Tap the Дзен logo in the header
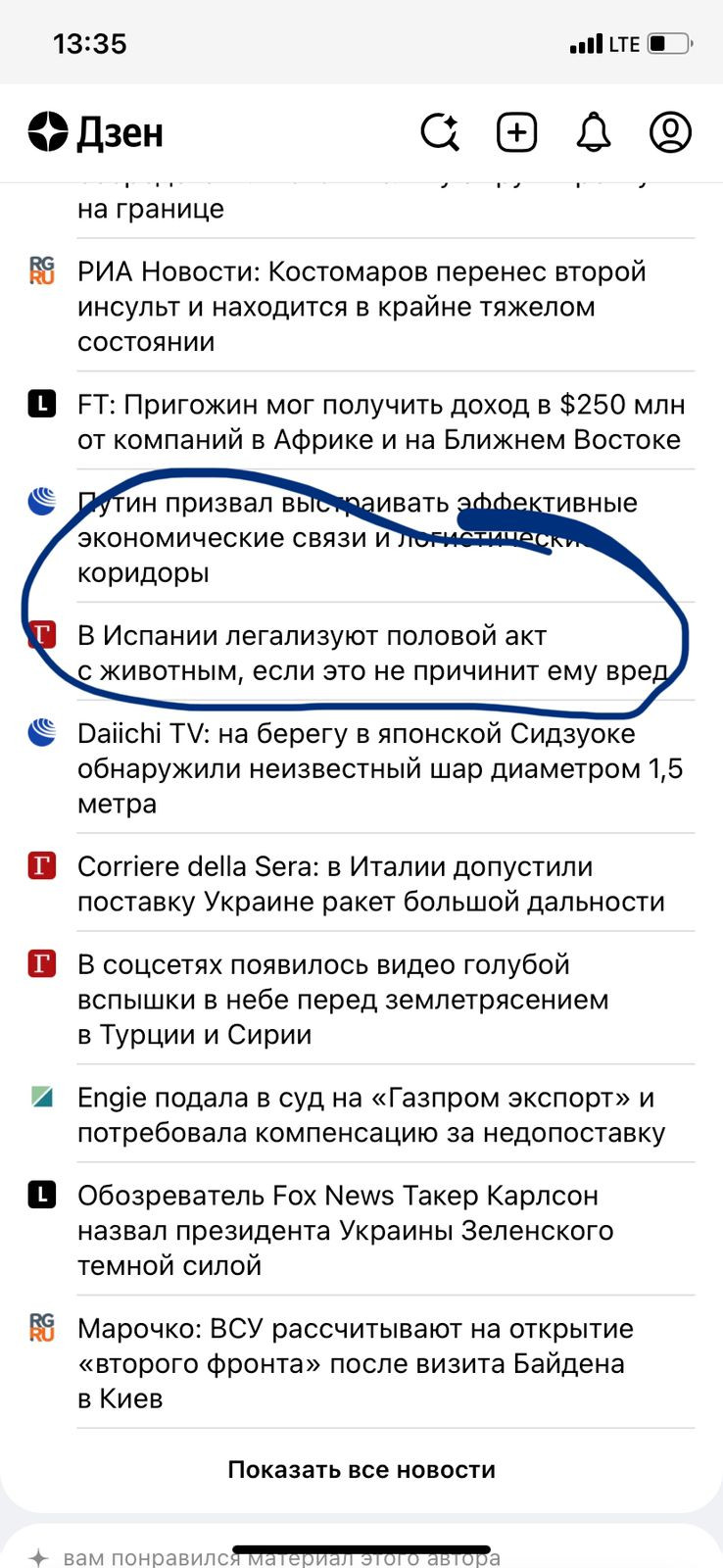This screenshot has width=723, height=1568. tap(96, 132)
